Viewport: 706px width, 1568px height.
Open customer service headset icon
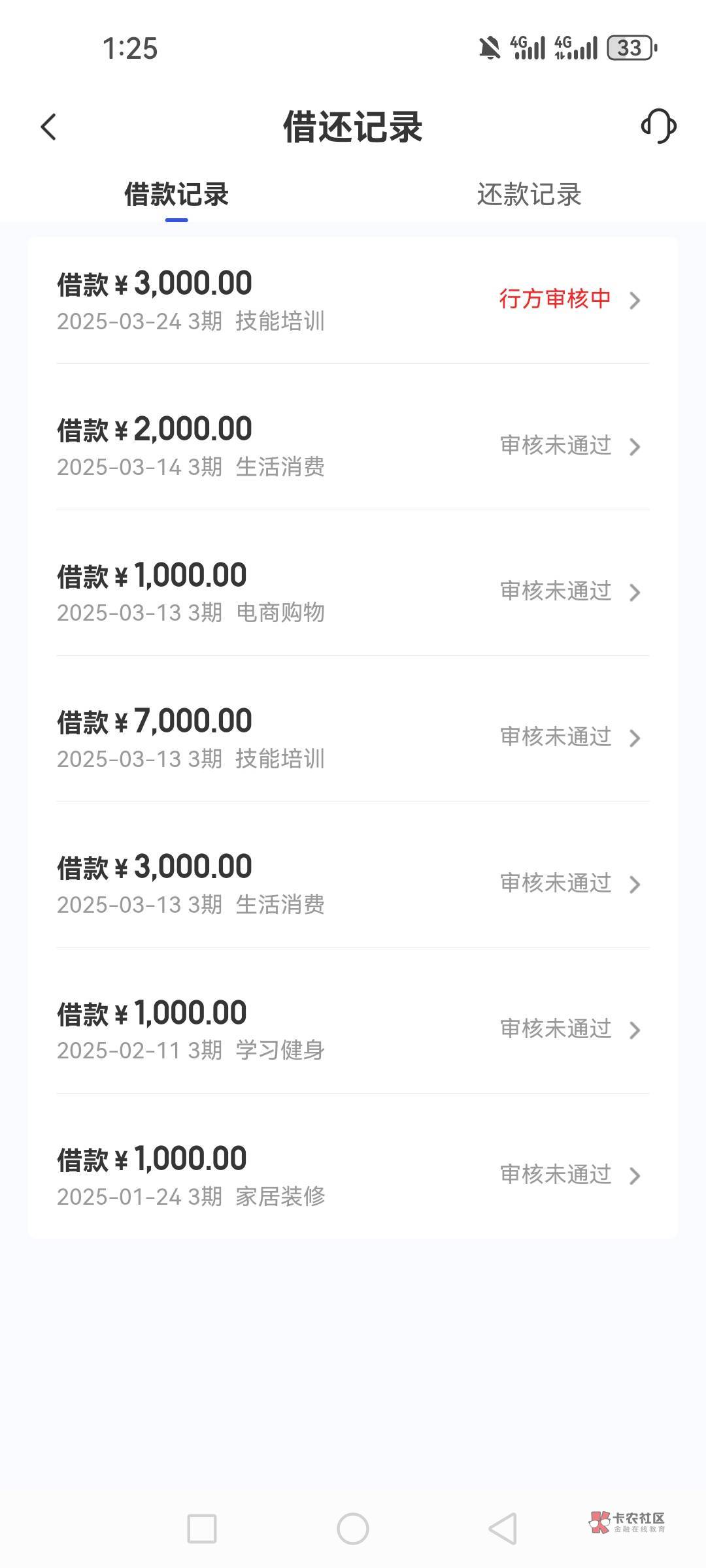point(658,126)
